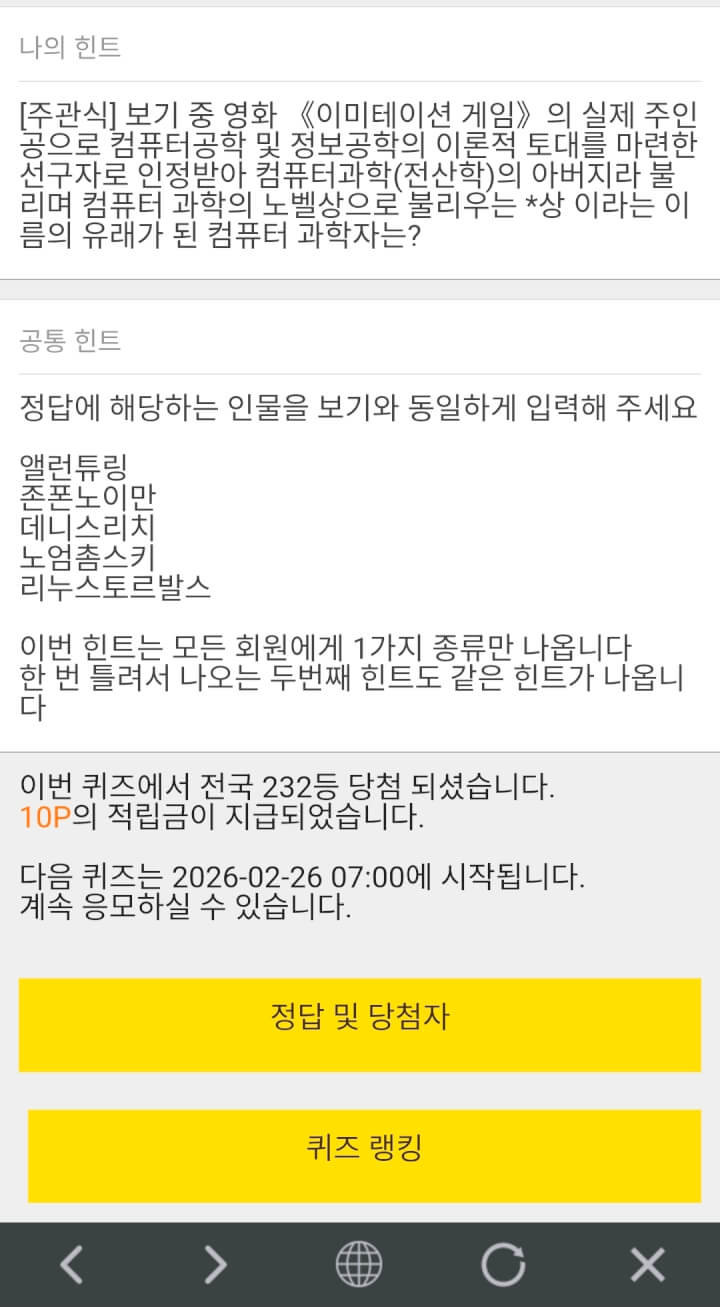Viewport: 720px width, 1307px height.
Task: Reload the current page
Action: pos(503,1265)
